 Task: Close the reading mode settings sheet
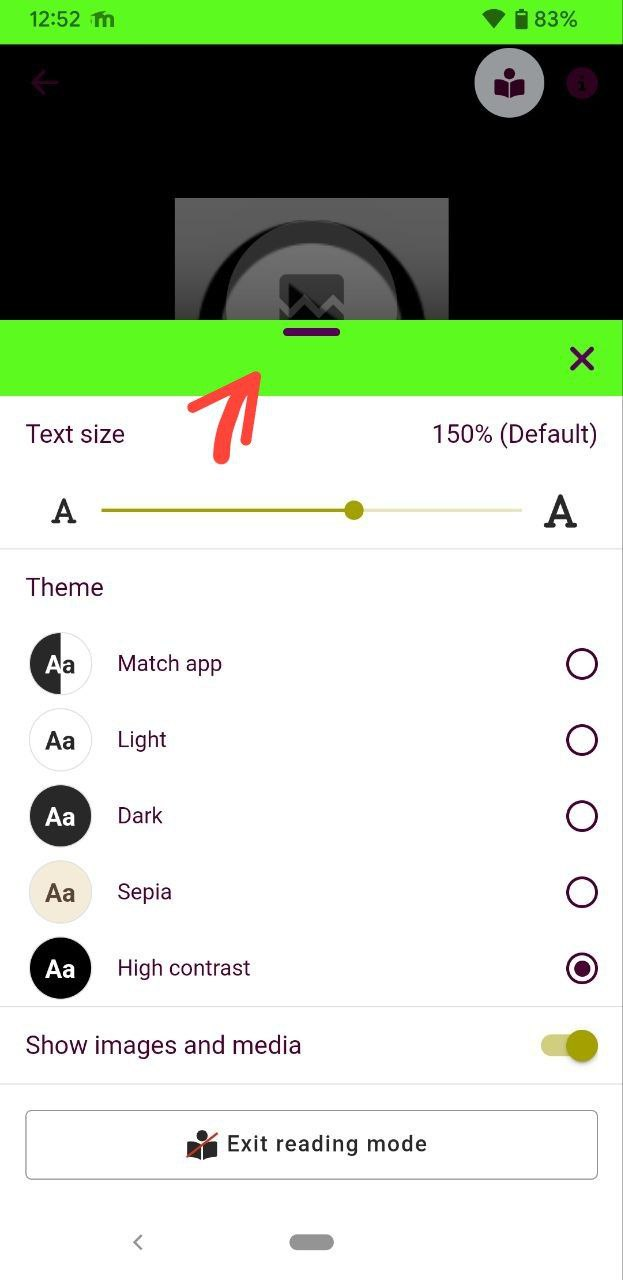581,359
